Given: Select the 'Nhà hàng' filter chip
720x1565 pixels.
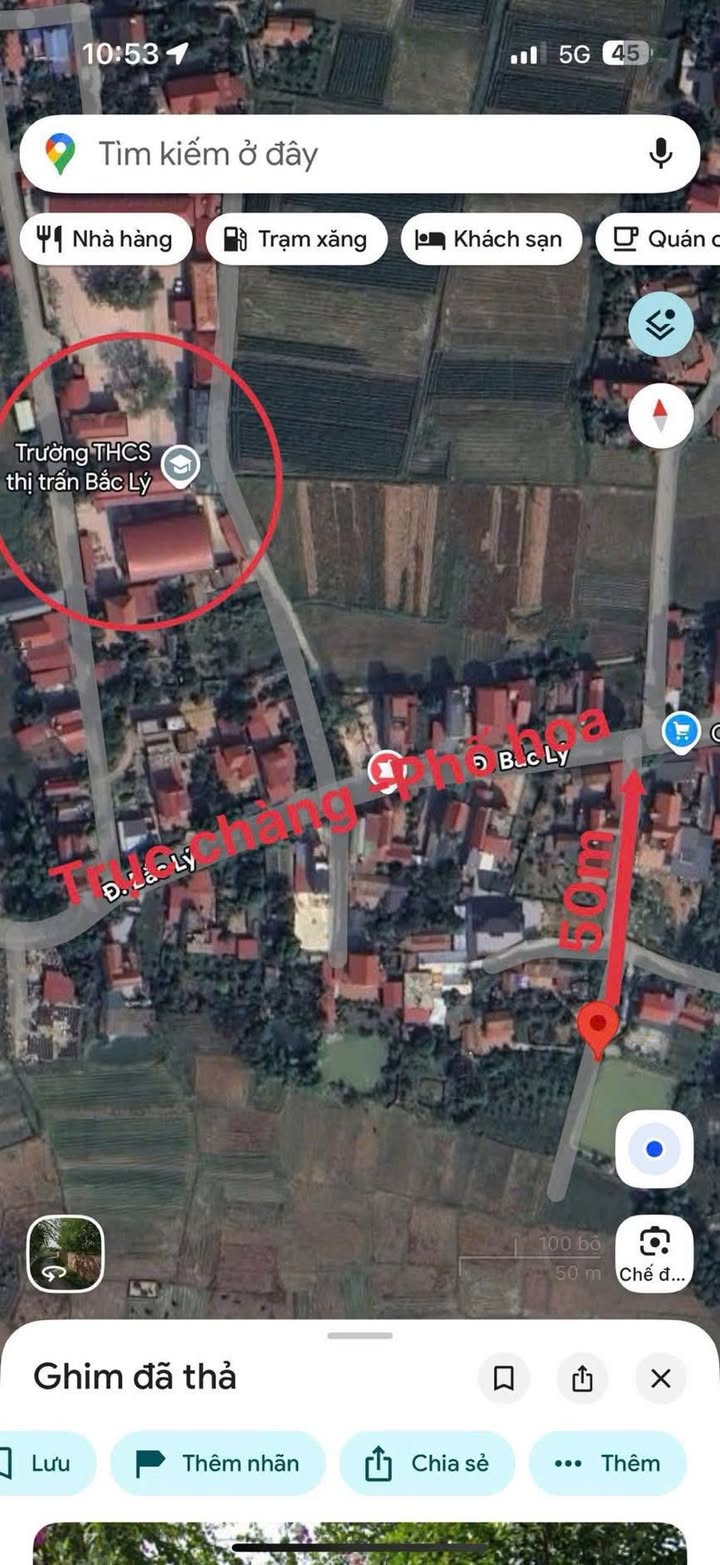Looking at the screenshot, I should pyautogui.click(x=105, y=240).
